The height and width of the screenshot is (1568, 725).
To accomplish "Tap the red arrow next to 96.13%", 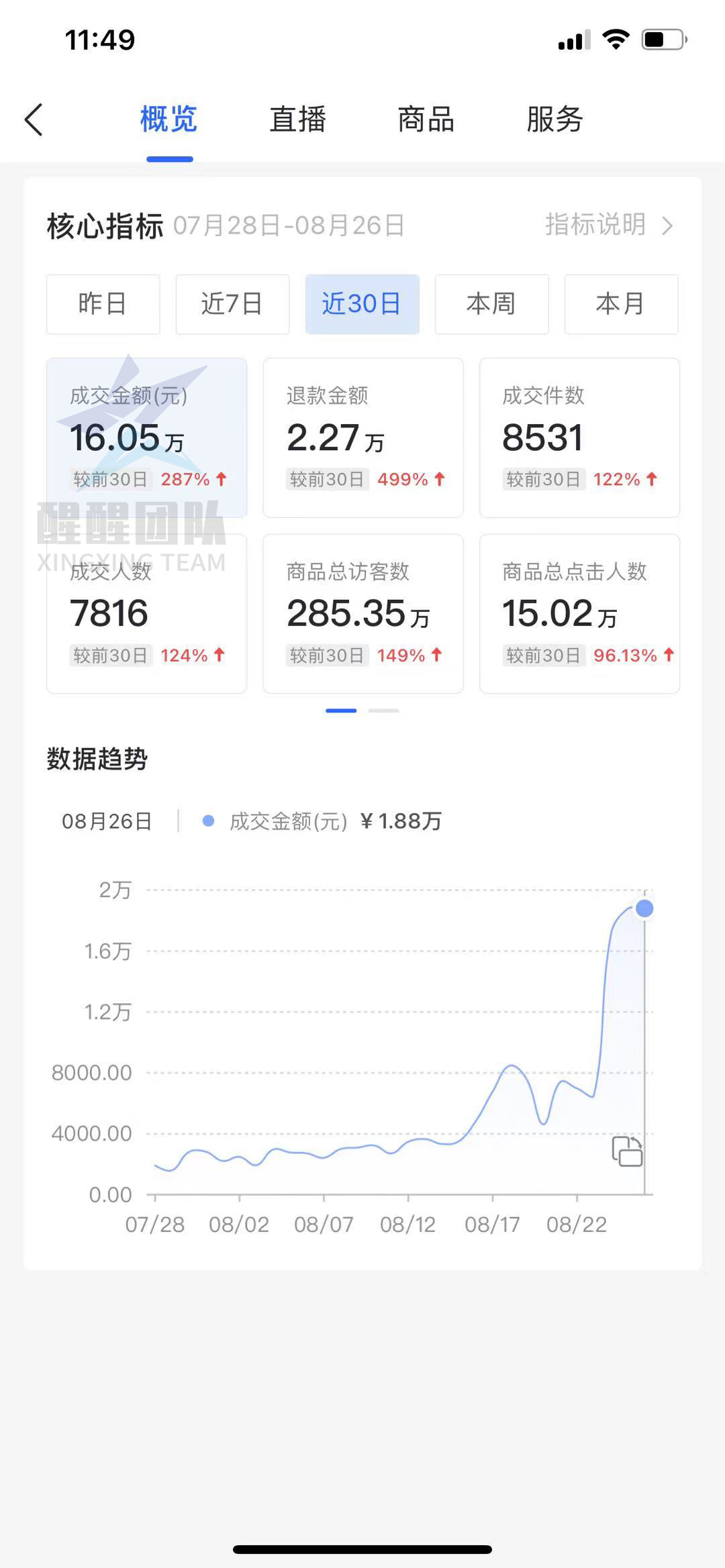I will tap(669, 655).
